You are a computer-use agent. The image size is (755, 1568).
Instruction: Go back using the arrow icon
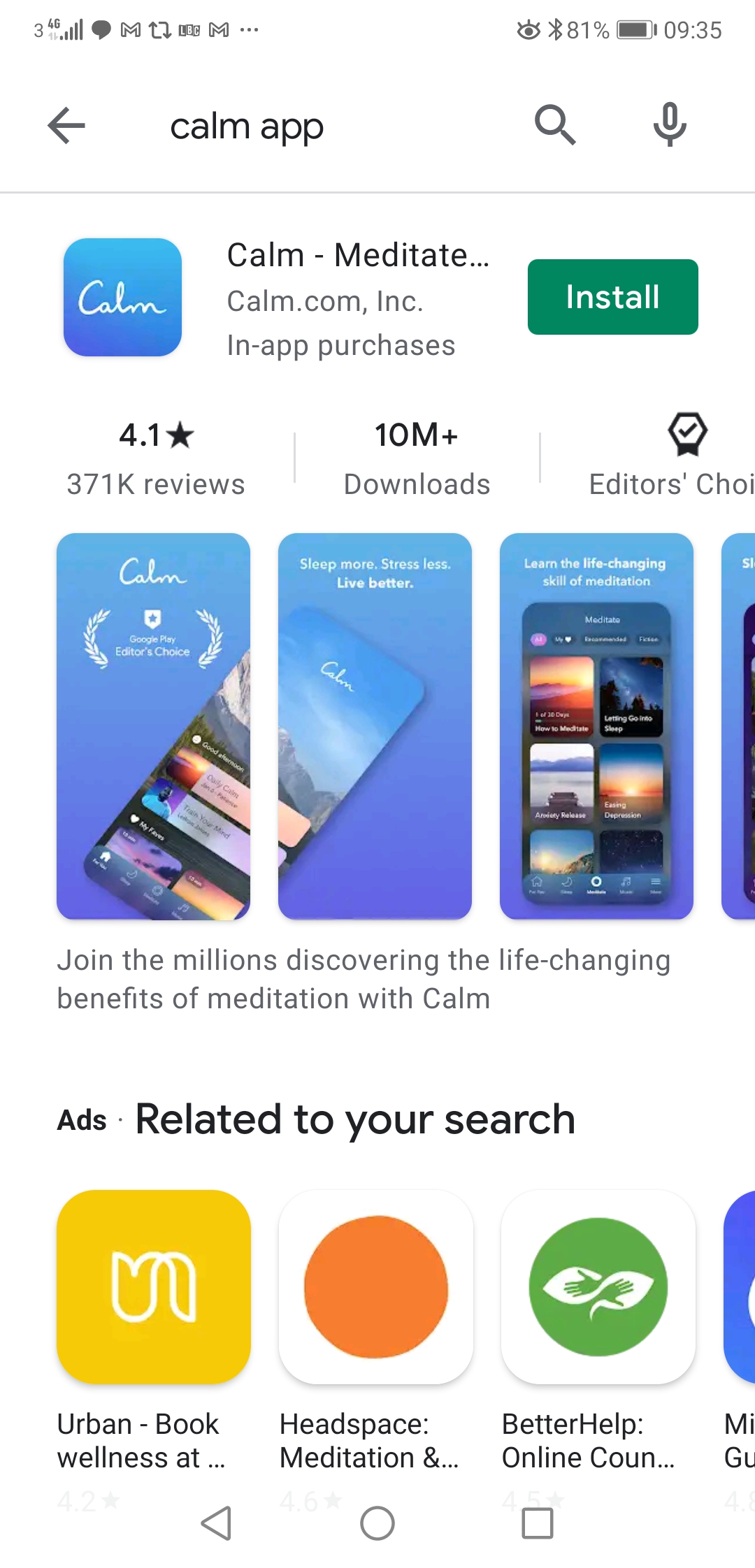66,126
